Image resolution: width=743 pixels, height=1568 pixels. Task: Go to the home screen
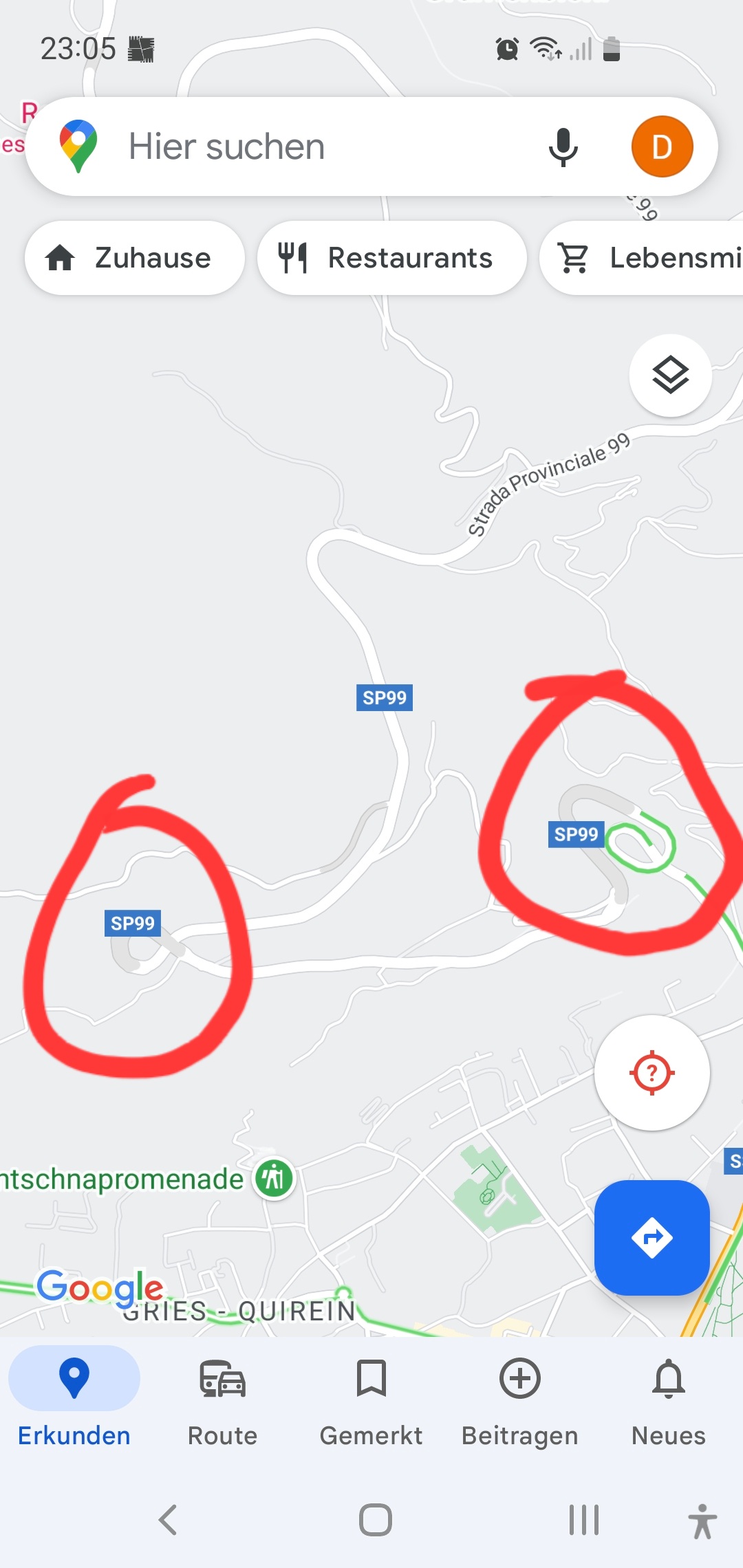click(376, 1520)
